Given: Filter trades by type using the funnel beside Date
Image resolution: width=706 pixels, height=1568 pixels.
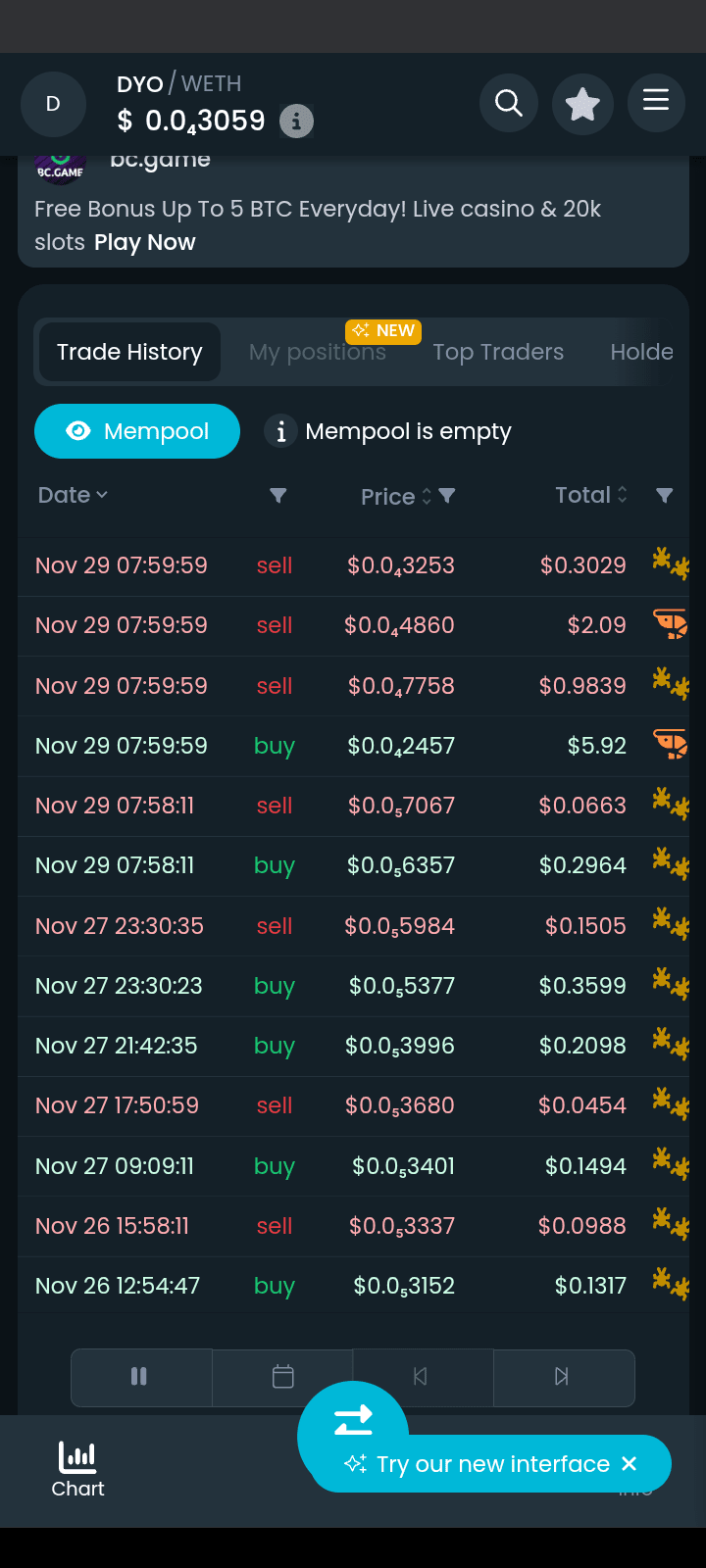Looking at the screenshot, I should [x=278, y=496].
